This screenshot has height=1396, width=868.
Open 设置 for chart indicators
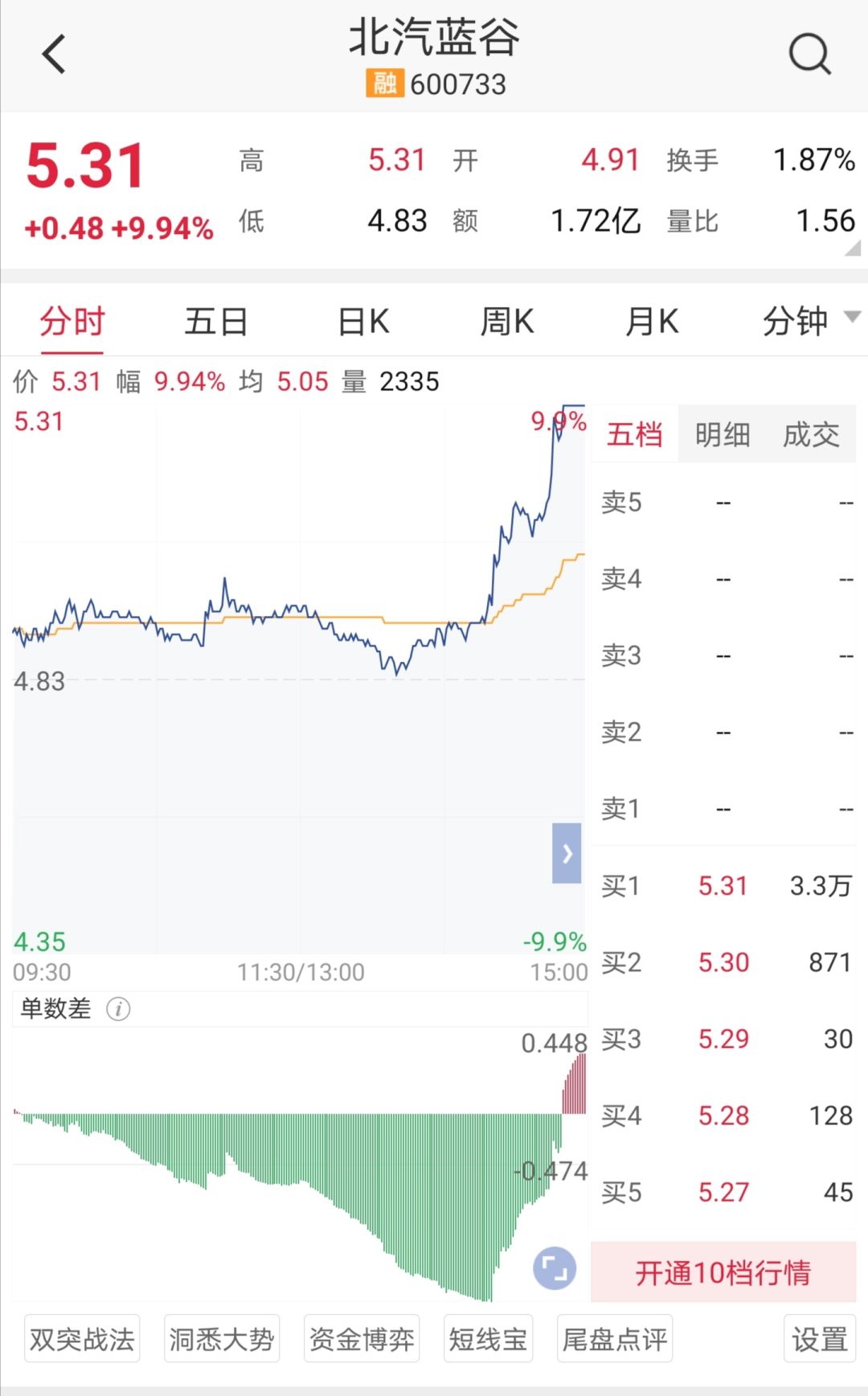pos(820,1339)
